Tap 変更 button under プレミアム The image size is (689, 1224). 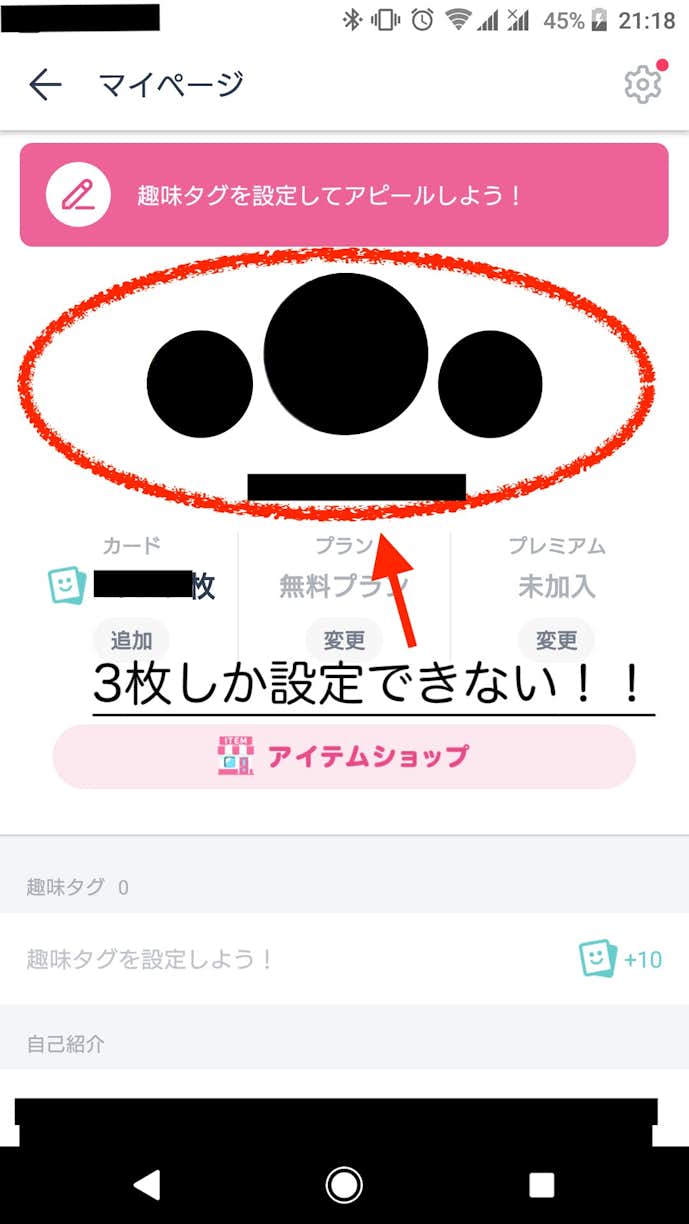click(x=556, y=640)
